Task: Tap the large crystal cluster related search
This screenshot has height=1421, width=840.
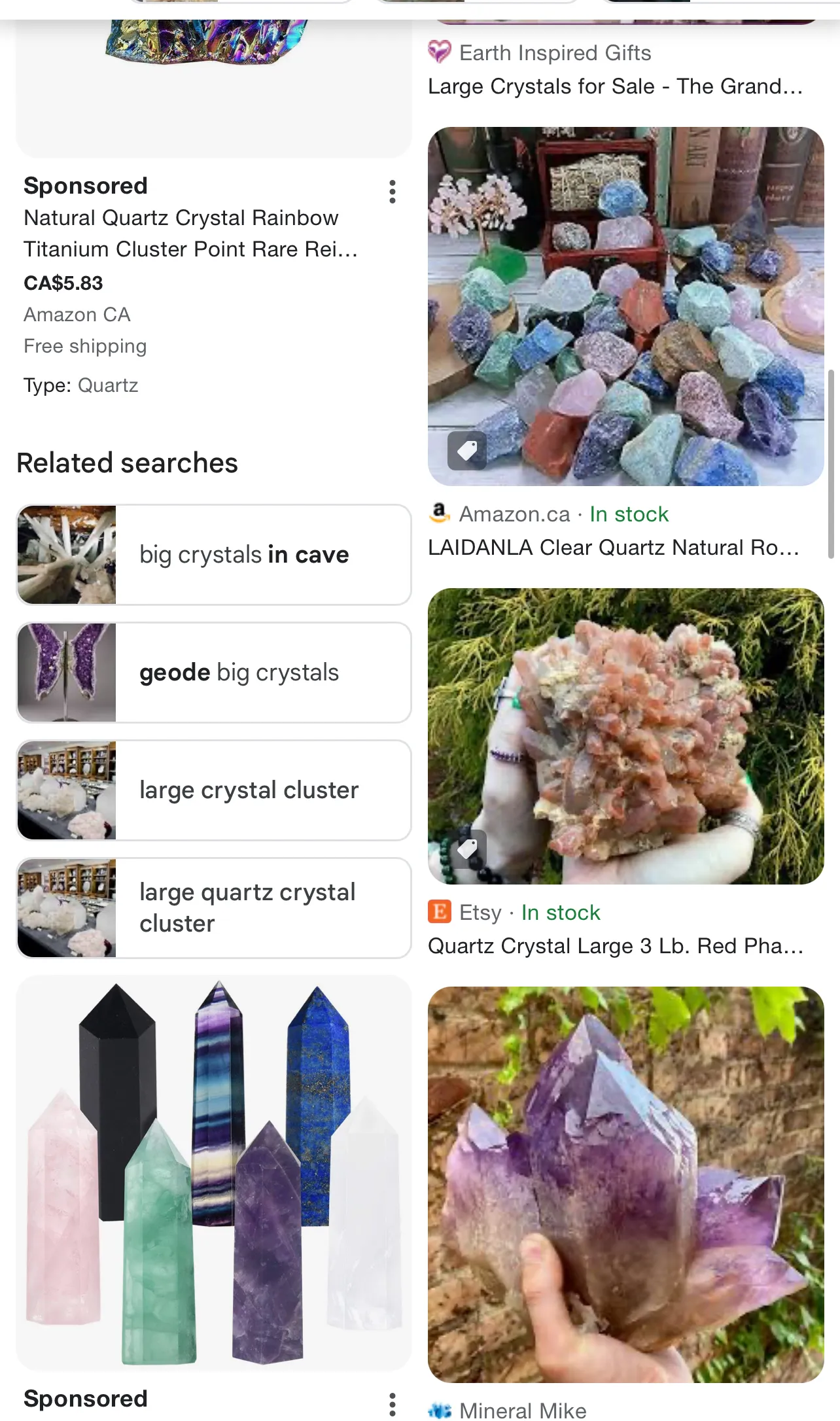Action: coord(214,790)
